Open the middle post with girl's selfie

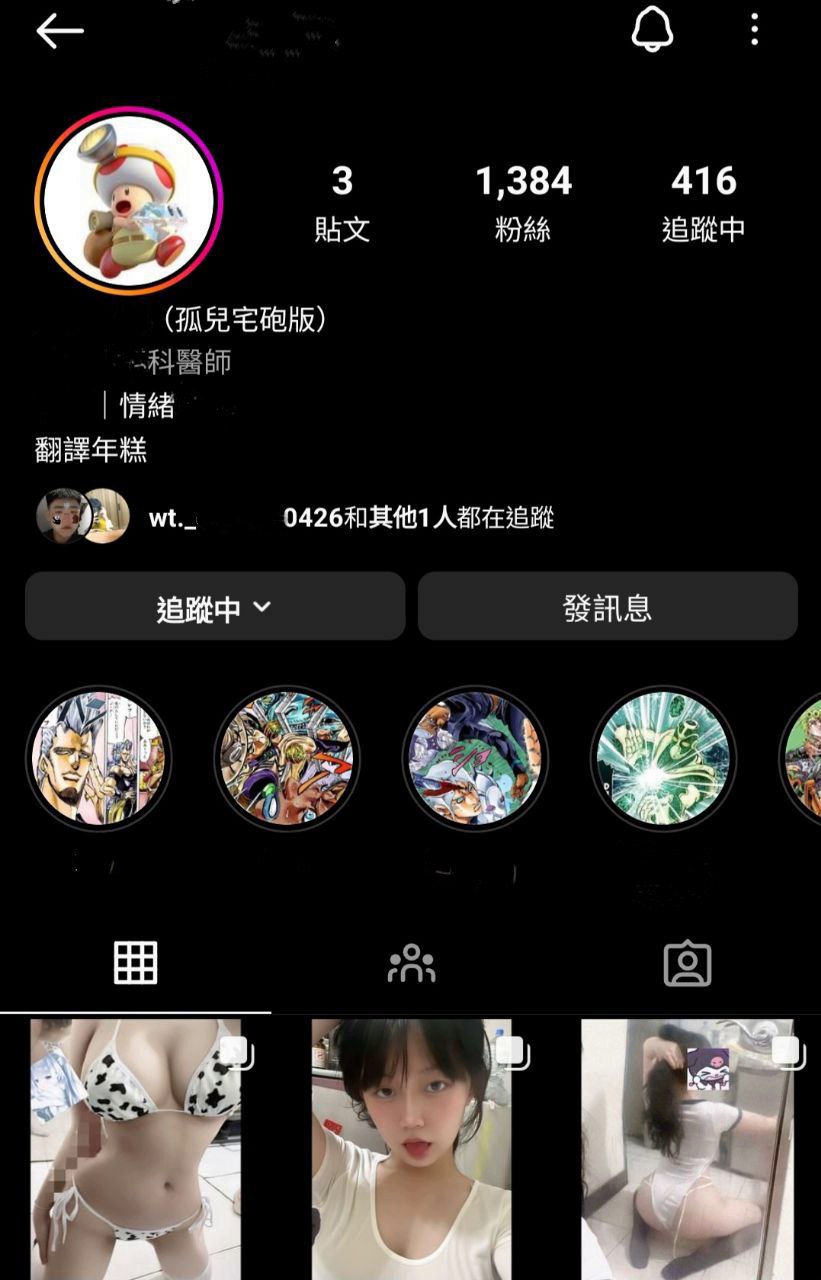[x=411, y=1150]
